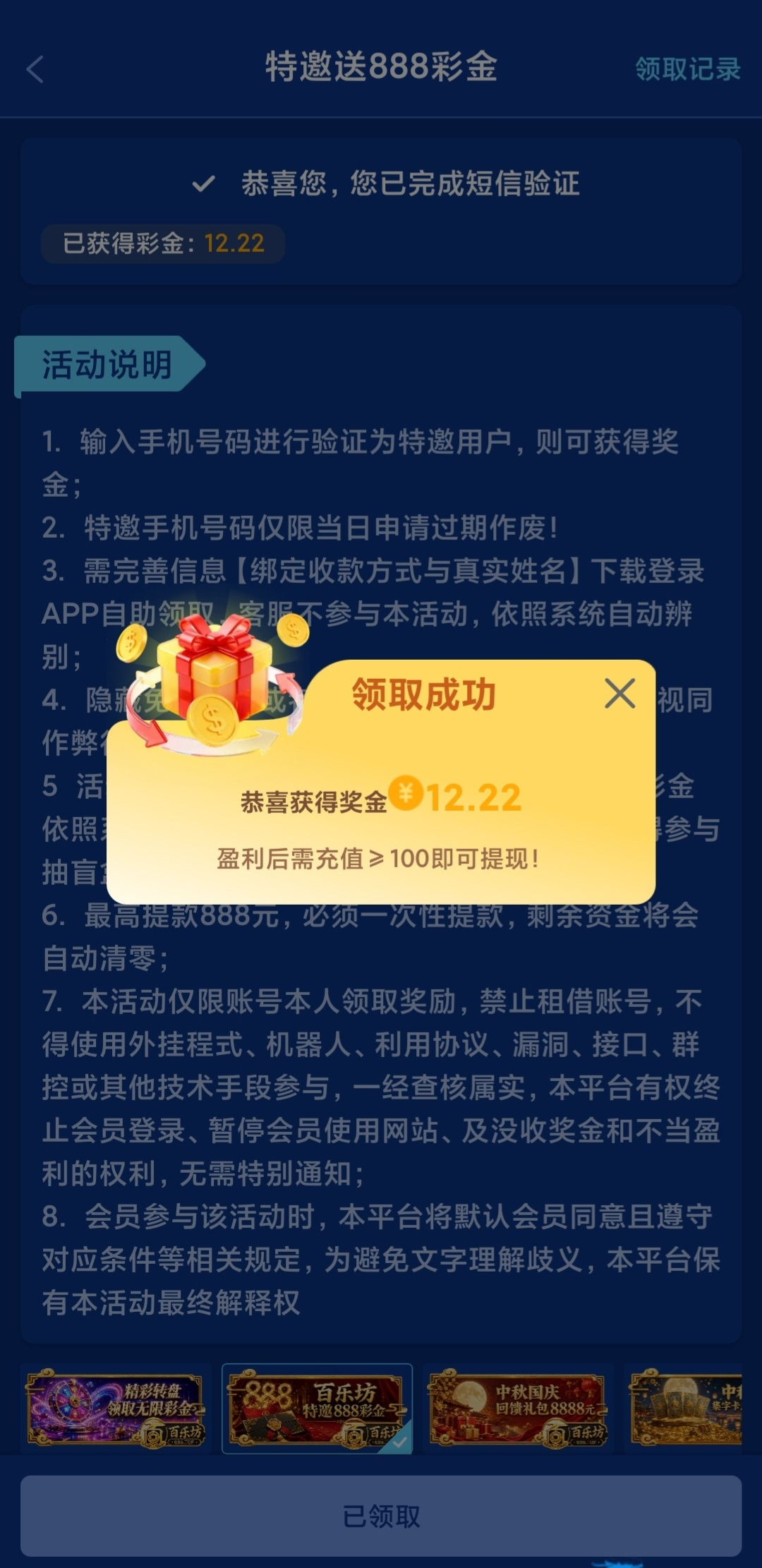Select the 百乐坊 特邀888彩金 banner
Image resolution: width=762 pixels, height=1568 pixels.
[317, 1409]
